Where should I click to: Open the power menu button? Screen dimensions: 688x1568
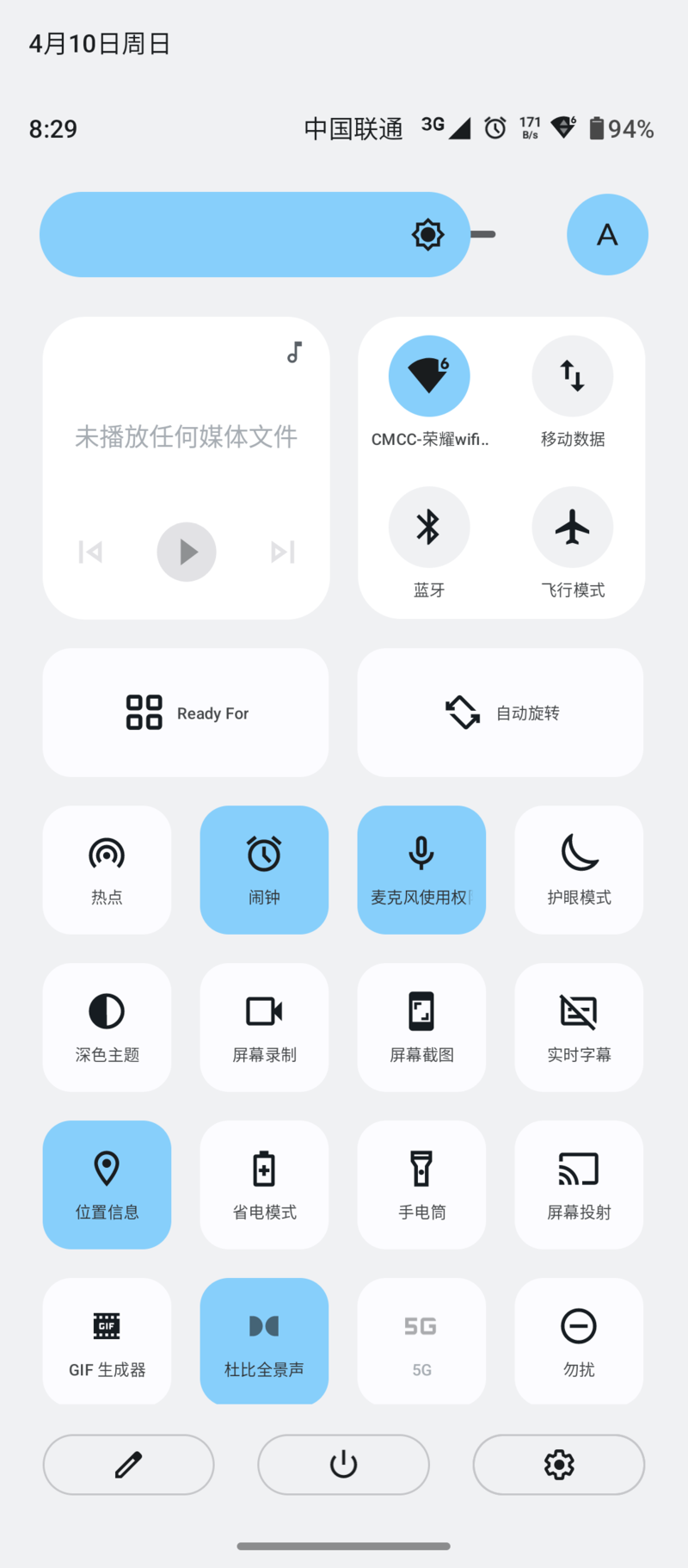coord(343,1465)
